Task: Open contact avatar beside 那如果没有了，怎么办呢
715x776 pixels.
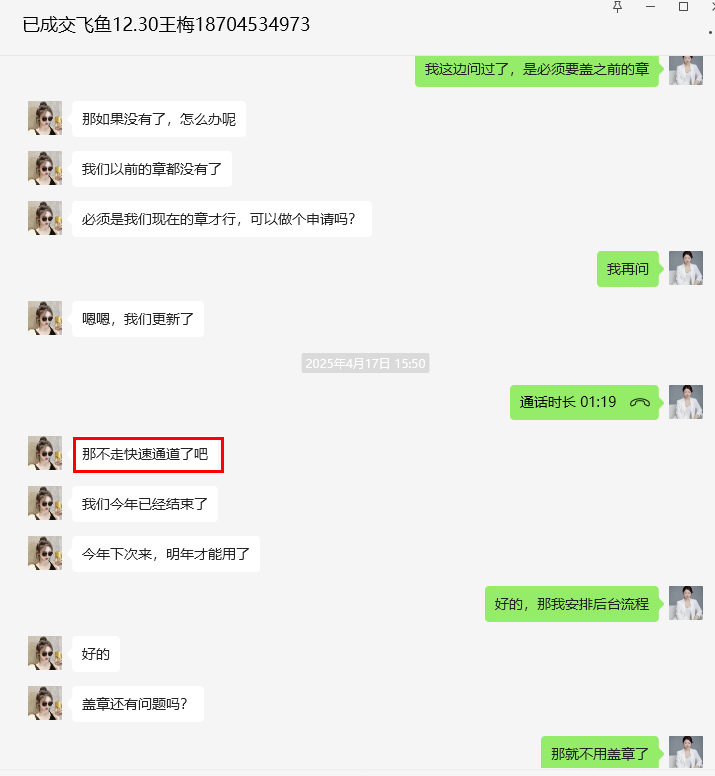Action: click(x=45, y=118)
